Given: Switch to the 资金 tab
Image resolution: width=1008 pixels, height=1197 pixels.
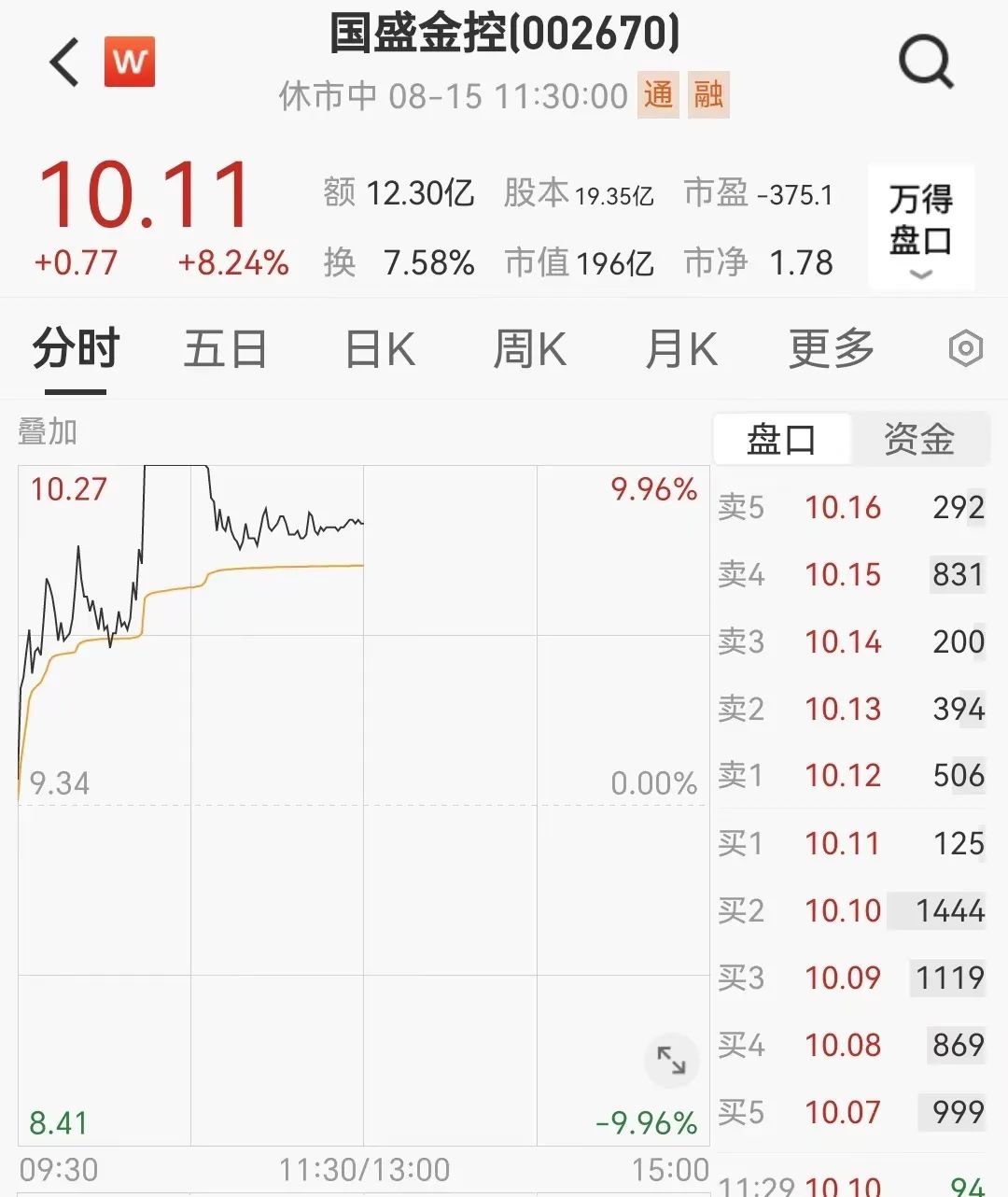Looking at the screenshot, I should pyautogui.click(x=919, y=439).
